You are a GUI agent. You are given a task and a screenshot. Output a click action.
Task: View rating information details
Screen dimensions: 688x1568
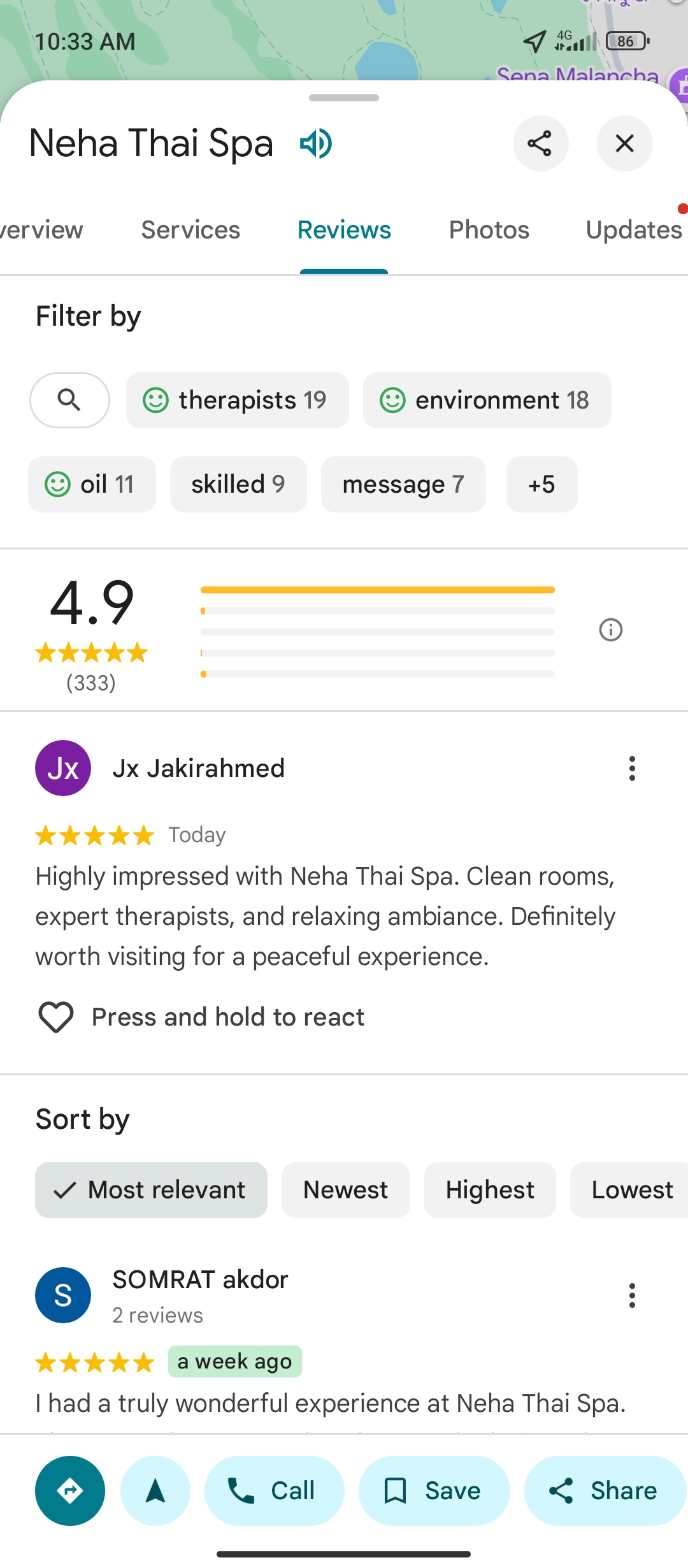pos(610,630)
